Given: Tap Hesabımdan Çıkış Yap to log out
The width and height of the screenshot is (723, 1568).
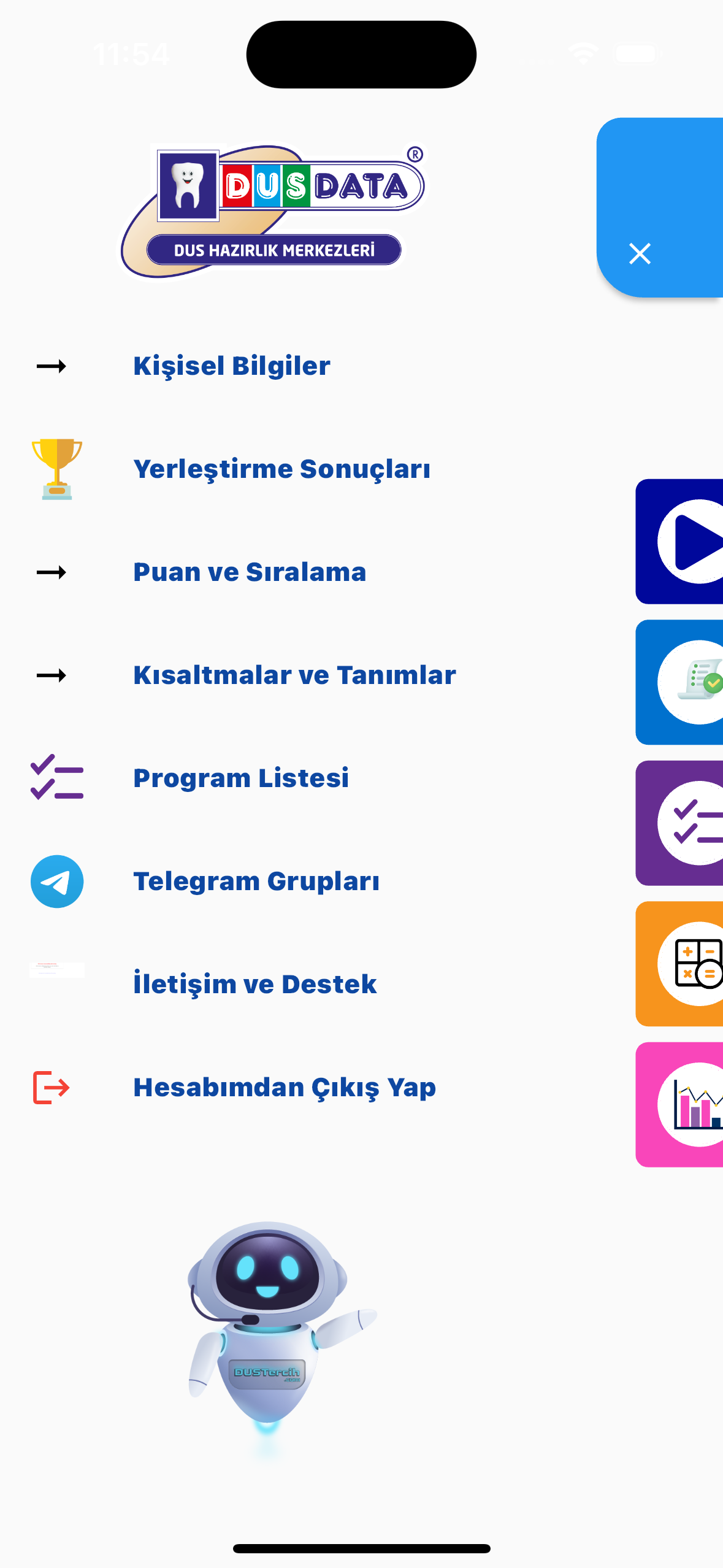Looking at the screenshot, I should pyautogui.click(x=285, y=1088).
